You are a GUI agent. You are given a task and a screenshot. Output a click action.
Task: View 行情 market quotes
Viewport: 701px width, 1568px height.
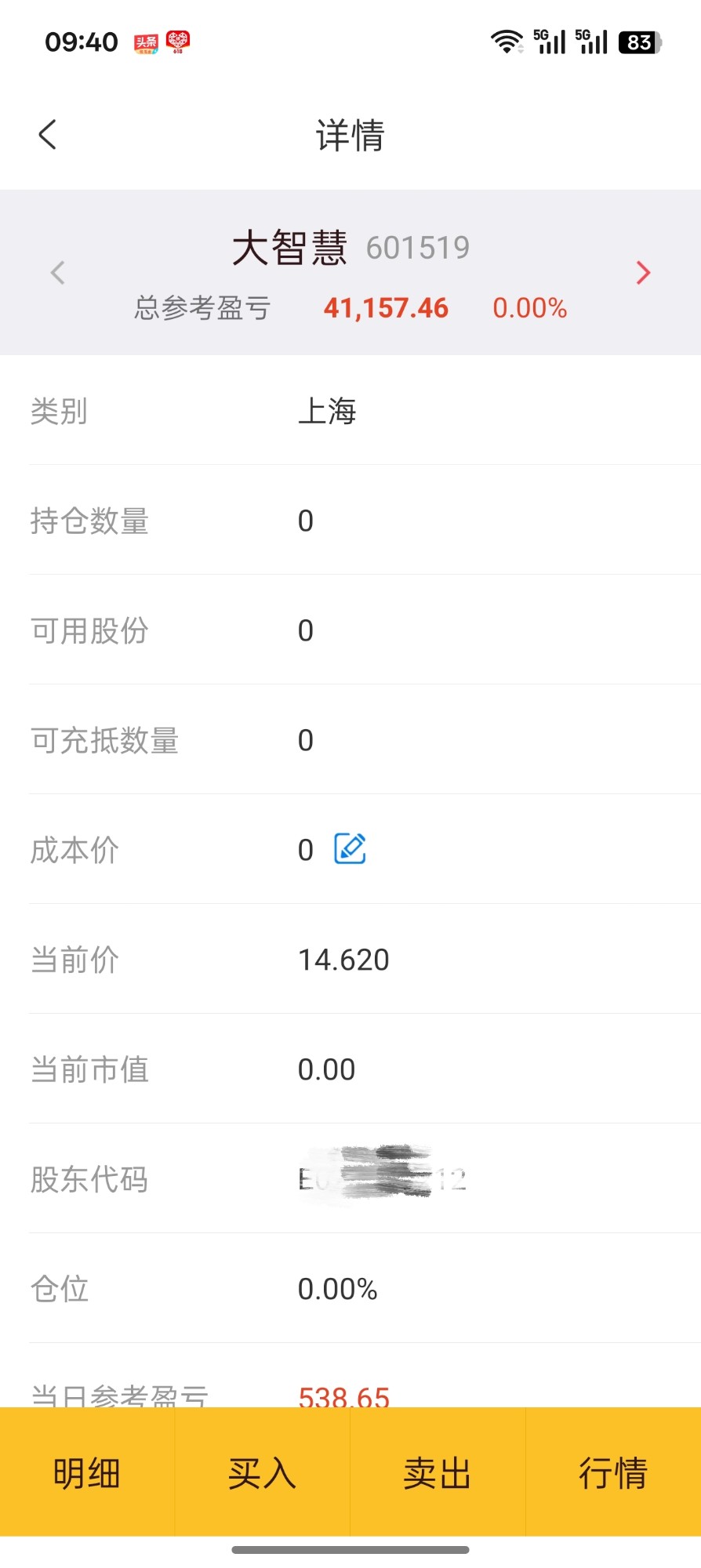(613, 1472)
